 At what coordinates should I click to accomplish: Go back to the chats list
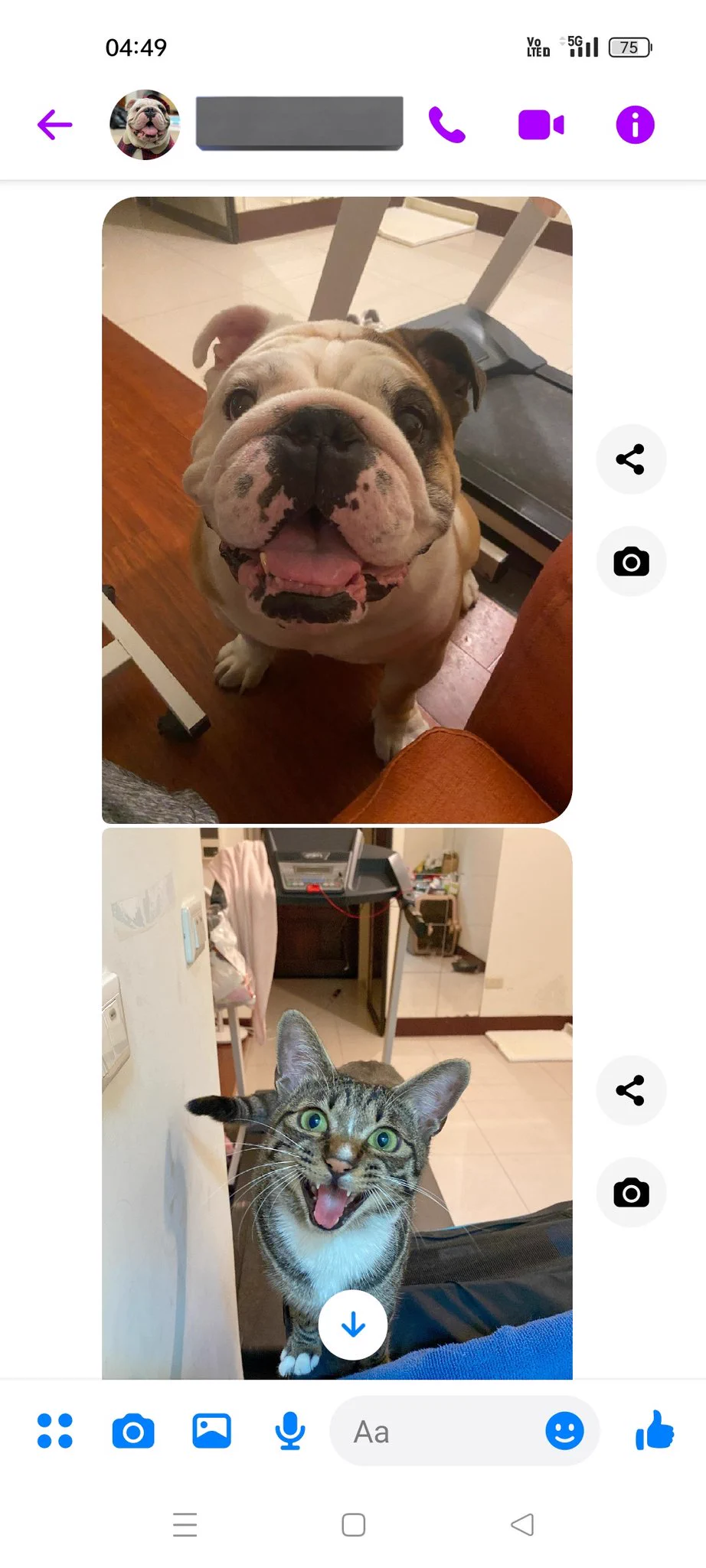(54, 125)
